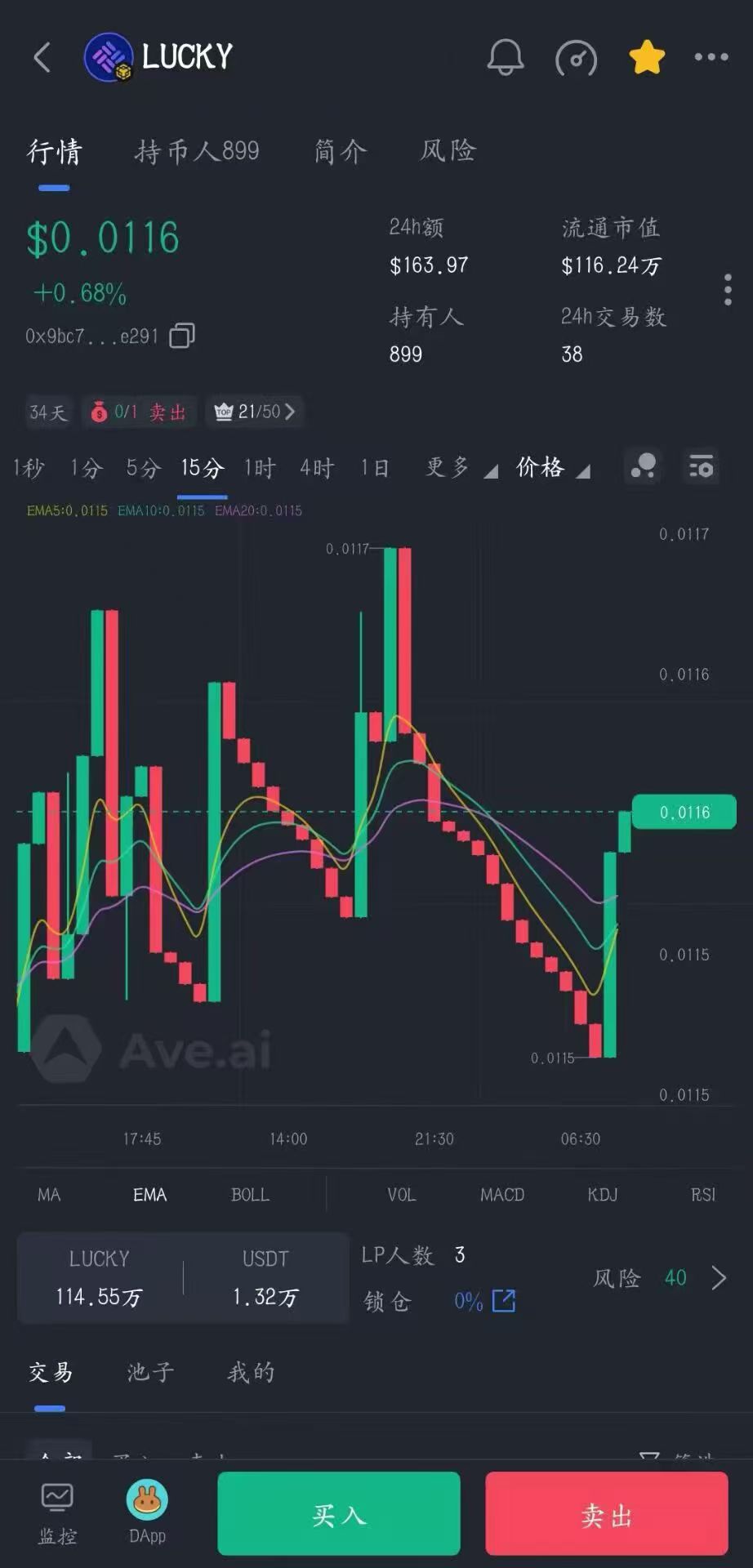Tap the red 卖出 button
This screenshot has height=1568, width=753.
click(607, 1515)
